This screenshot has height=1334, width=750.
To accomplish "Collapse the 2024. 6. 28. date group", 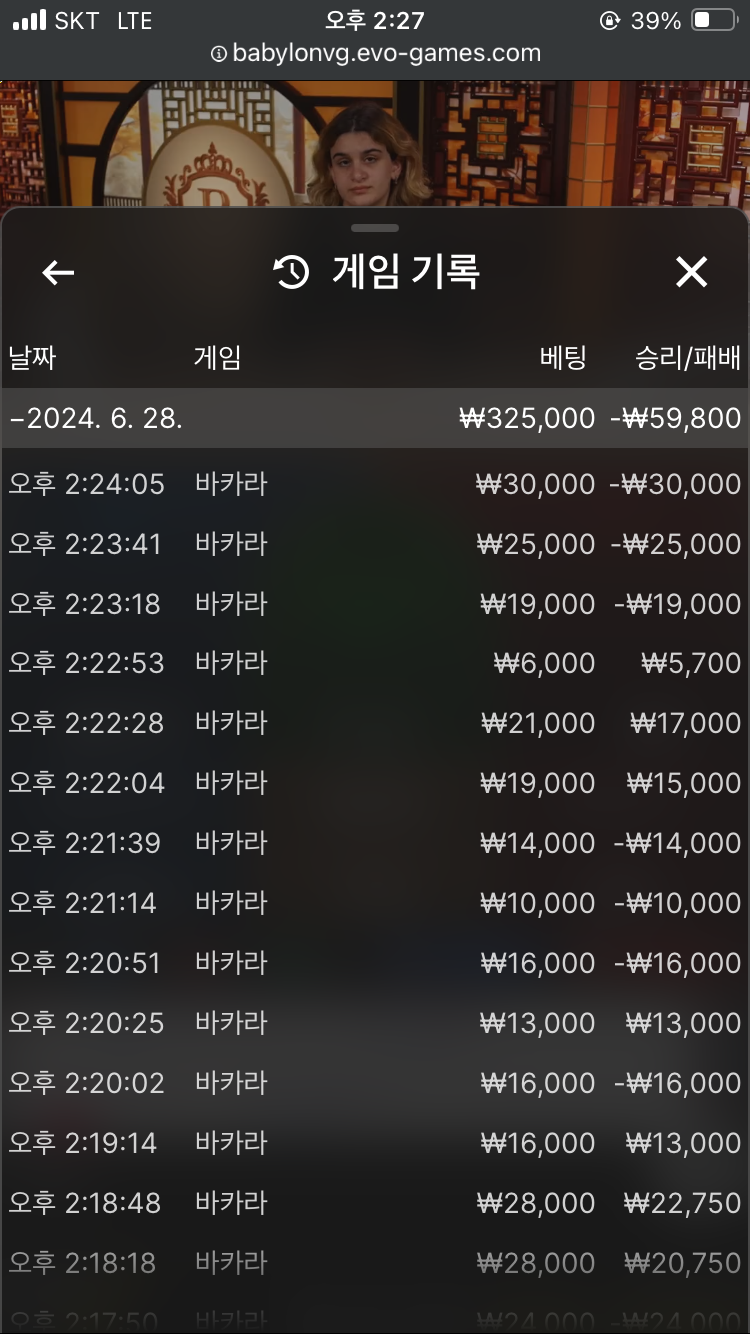I will 374,418.
